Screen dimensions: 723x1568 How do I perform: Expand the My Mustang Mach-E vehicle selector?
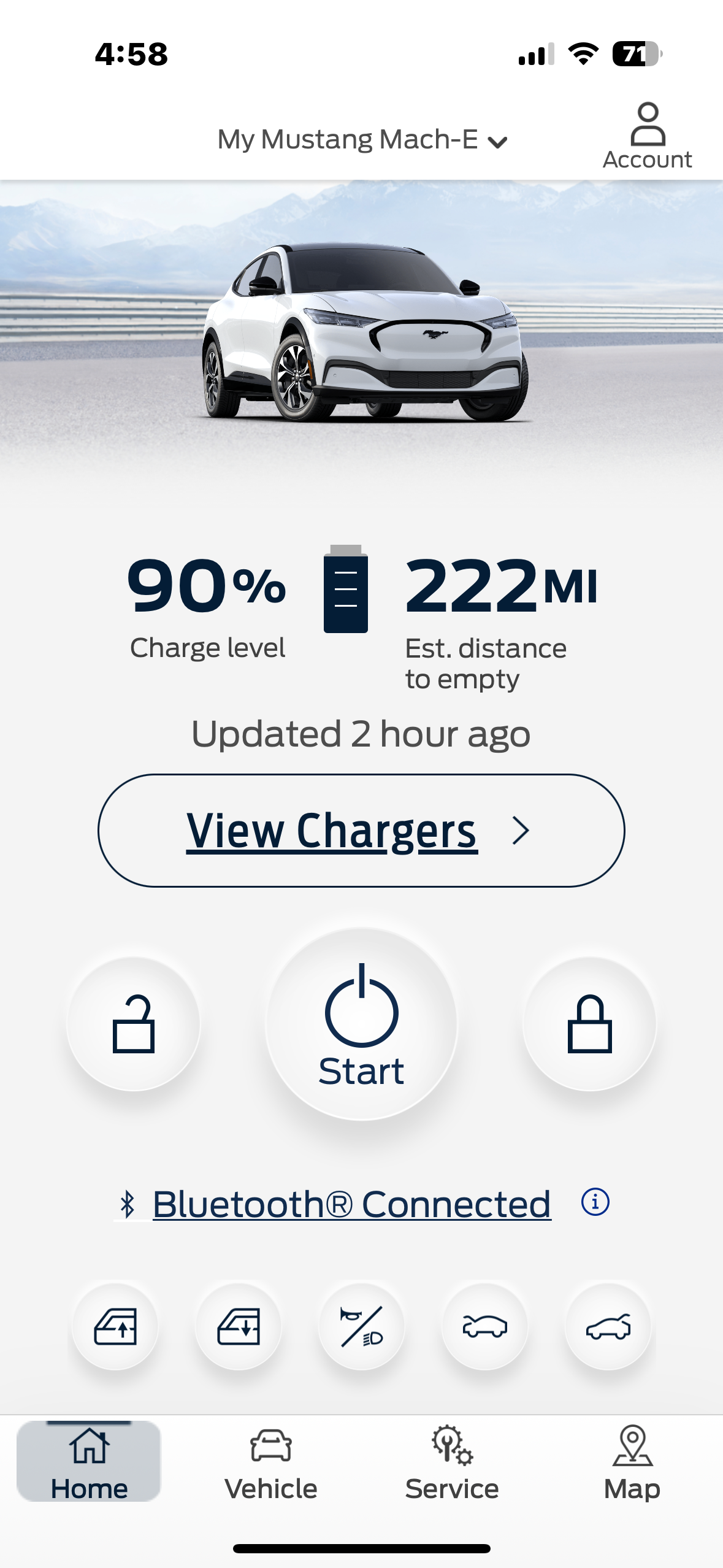(362, 140)
